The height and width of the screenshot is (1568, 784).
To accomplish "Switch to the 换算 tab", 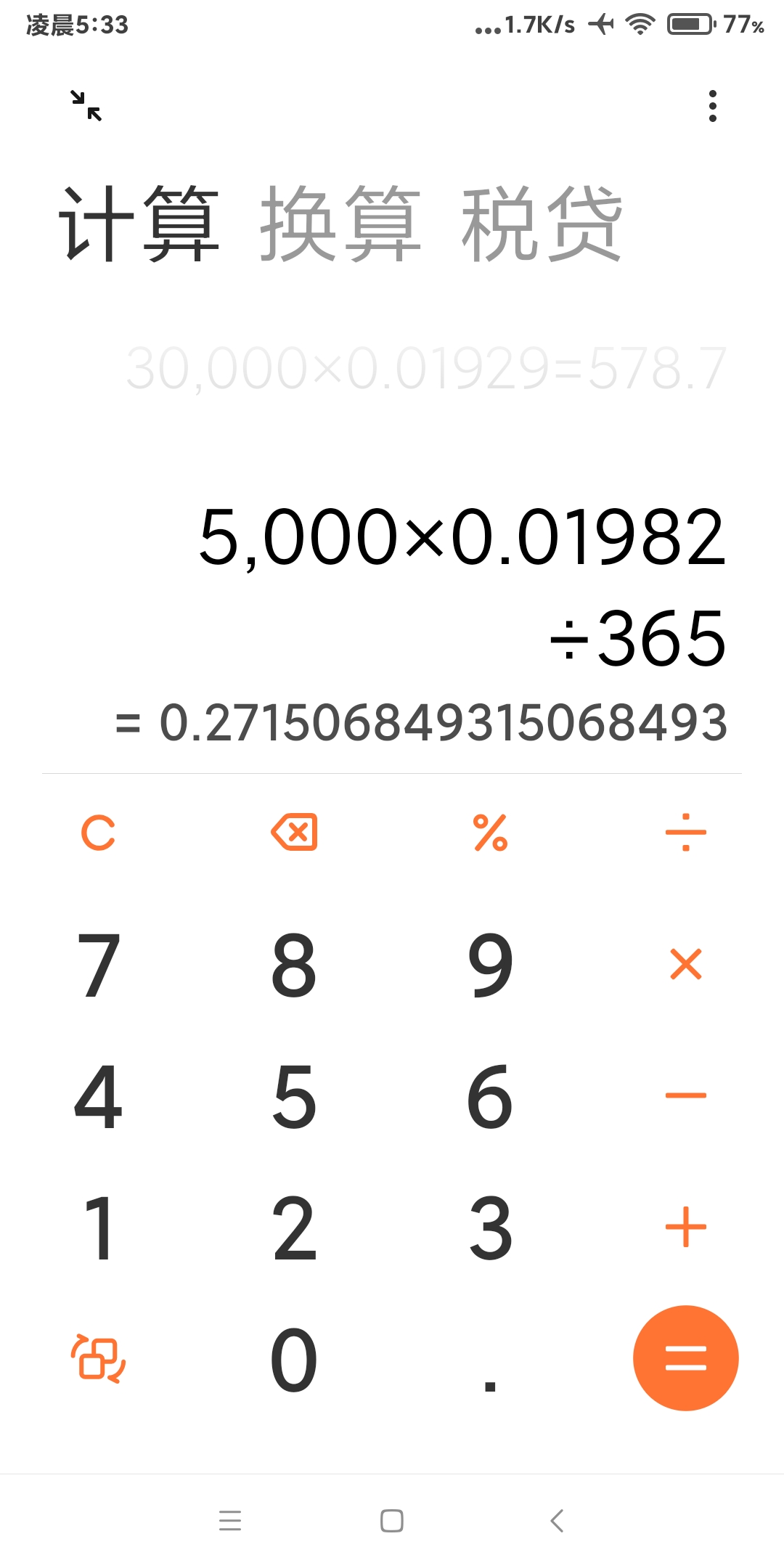I will tap(340, 224).
